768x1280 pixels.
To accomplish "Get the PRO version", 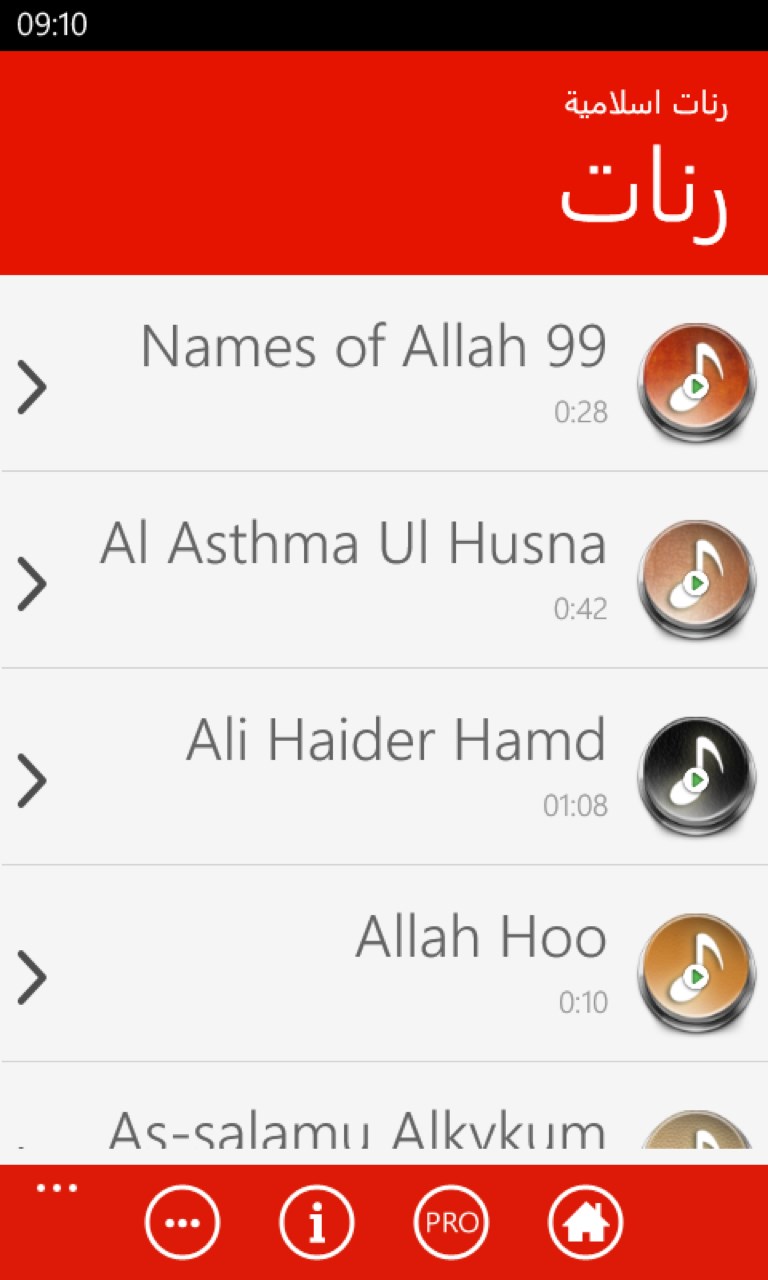I will coord(451,1222).
